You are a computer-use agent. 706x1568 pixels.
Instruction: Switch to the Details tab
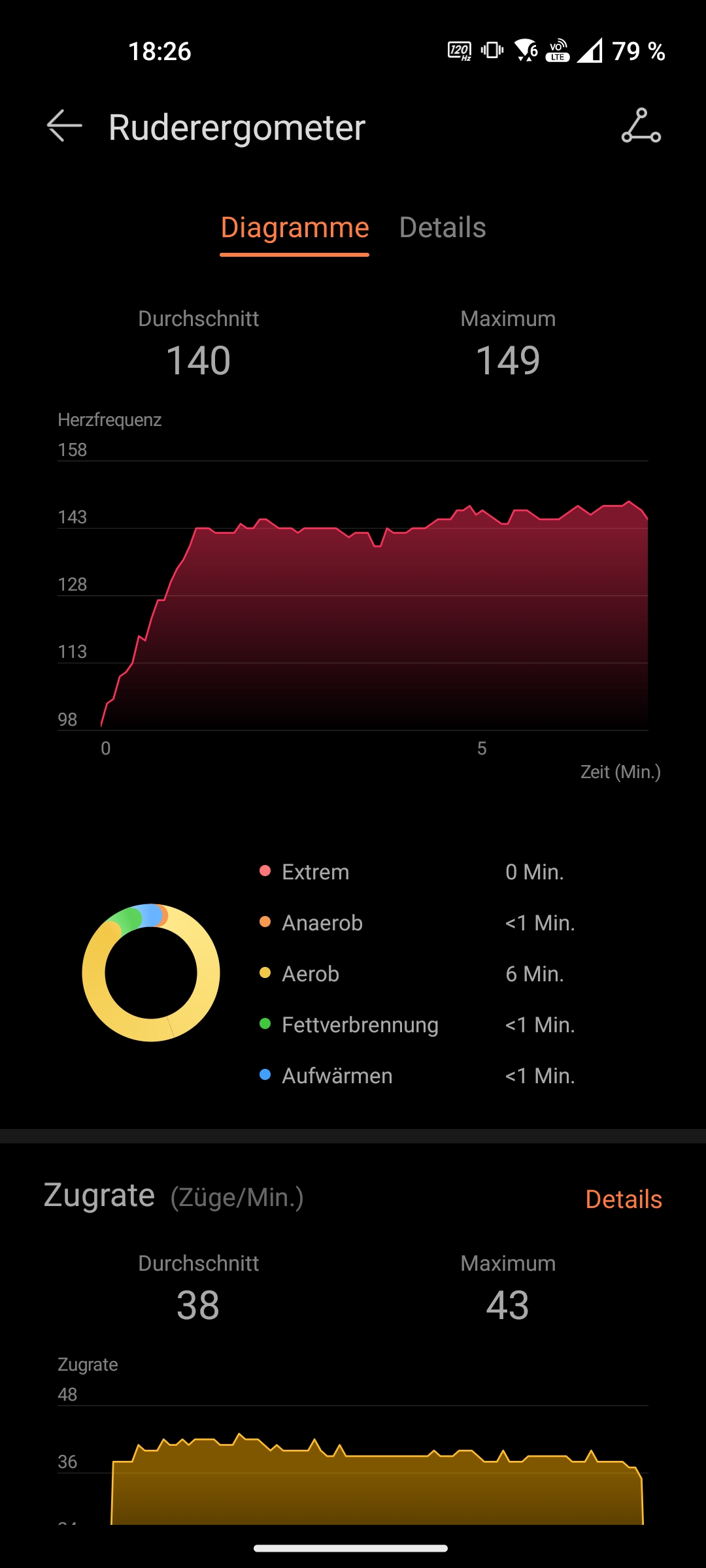click(443, 228)
